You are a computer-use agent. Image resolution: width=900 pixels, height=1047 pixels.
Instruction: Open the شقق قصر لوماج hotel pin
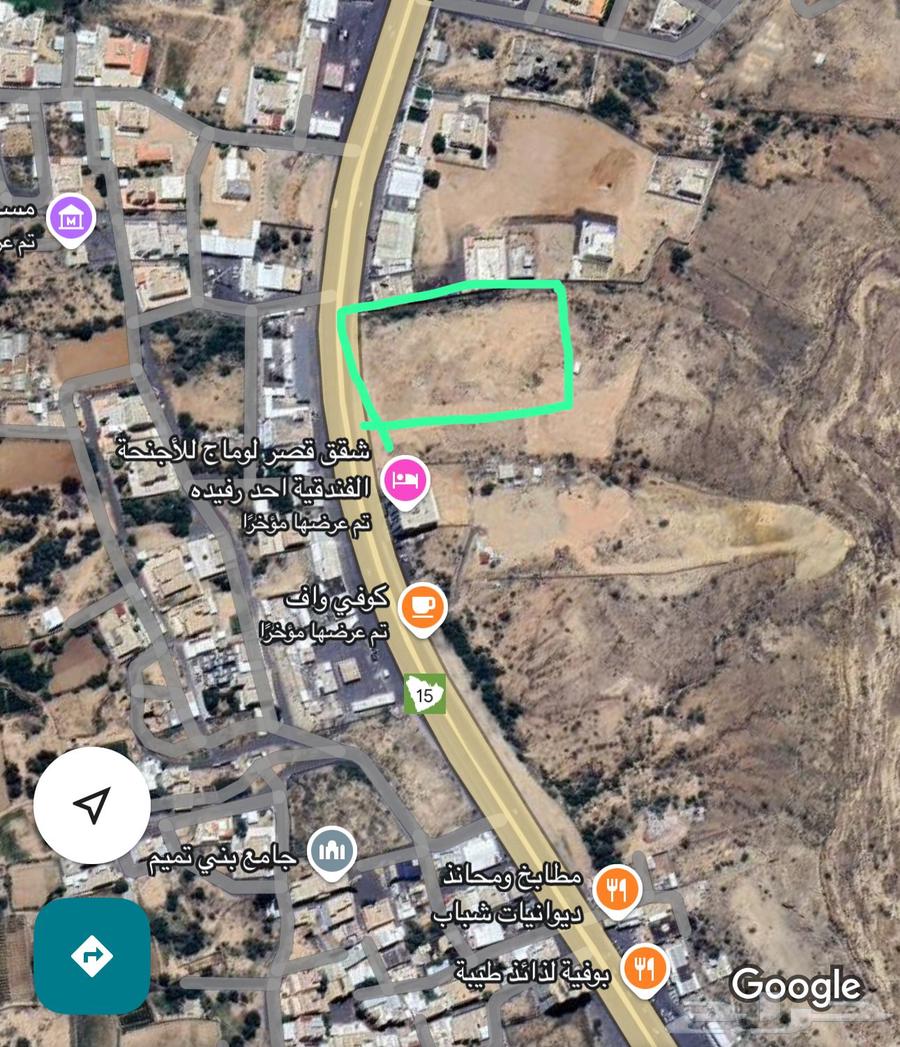point(406,479)
